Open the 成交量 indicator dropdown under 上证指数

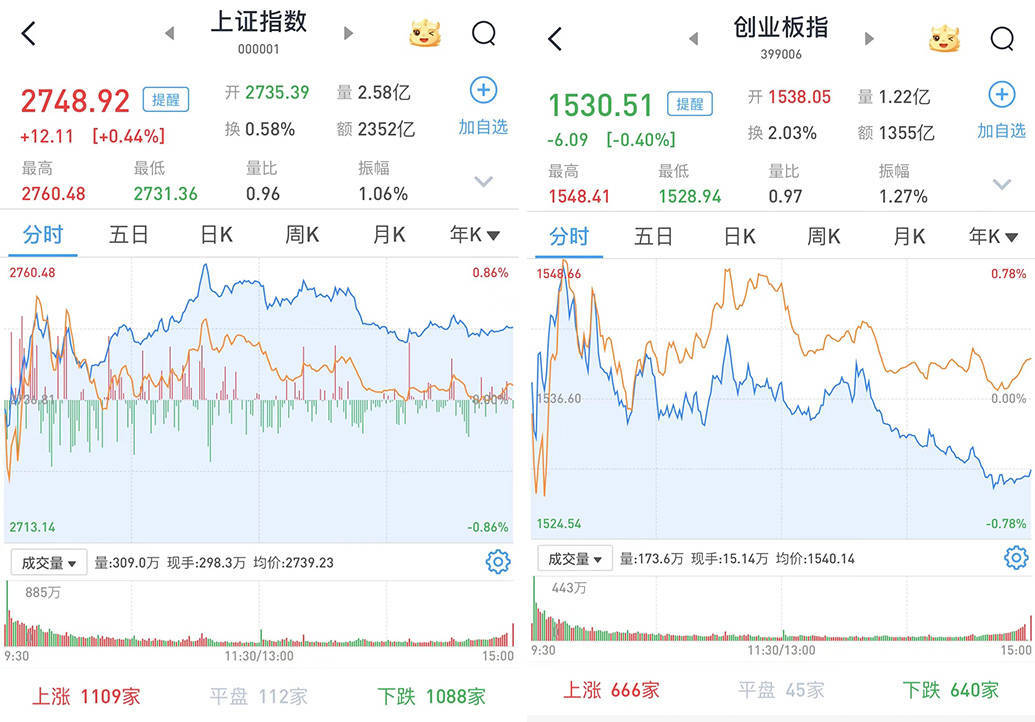[x=49, y=563]
